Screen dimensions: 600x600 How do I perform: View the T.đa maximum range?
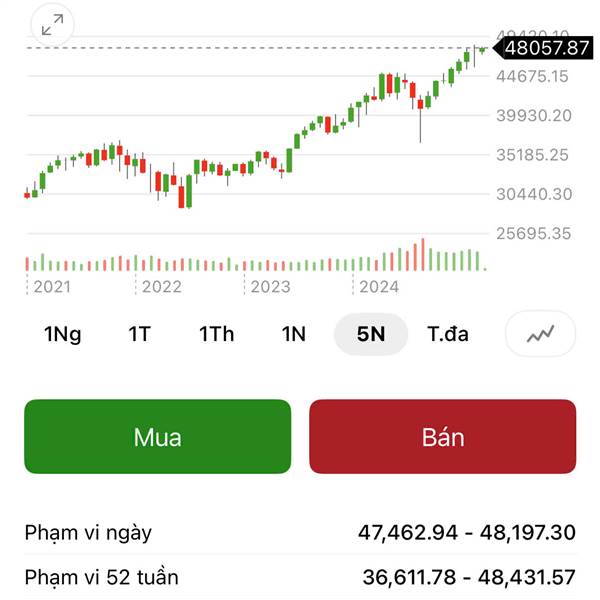click(448, 334)
